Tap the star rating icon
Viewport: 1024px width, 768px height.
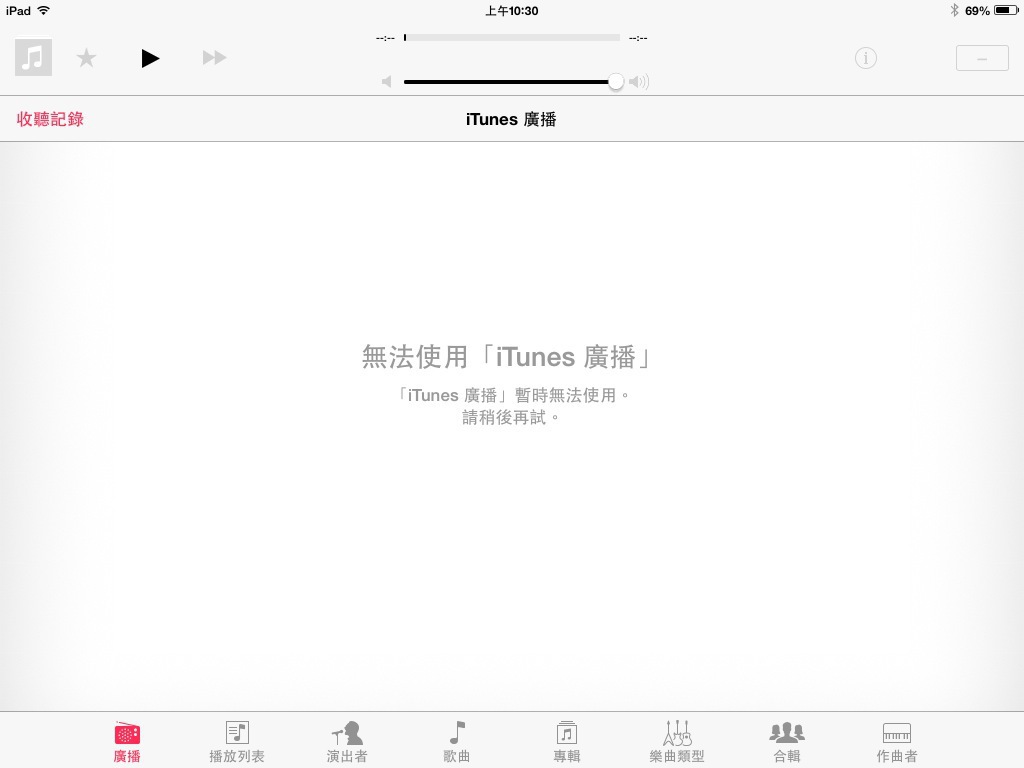pos(87,58)
